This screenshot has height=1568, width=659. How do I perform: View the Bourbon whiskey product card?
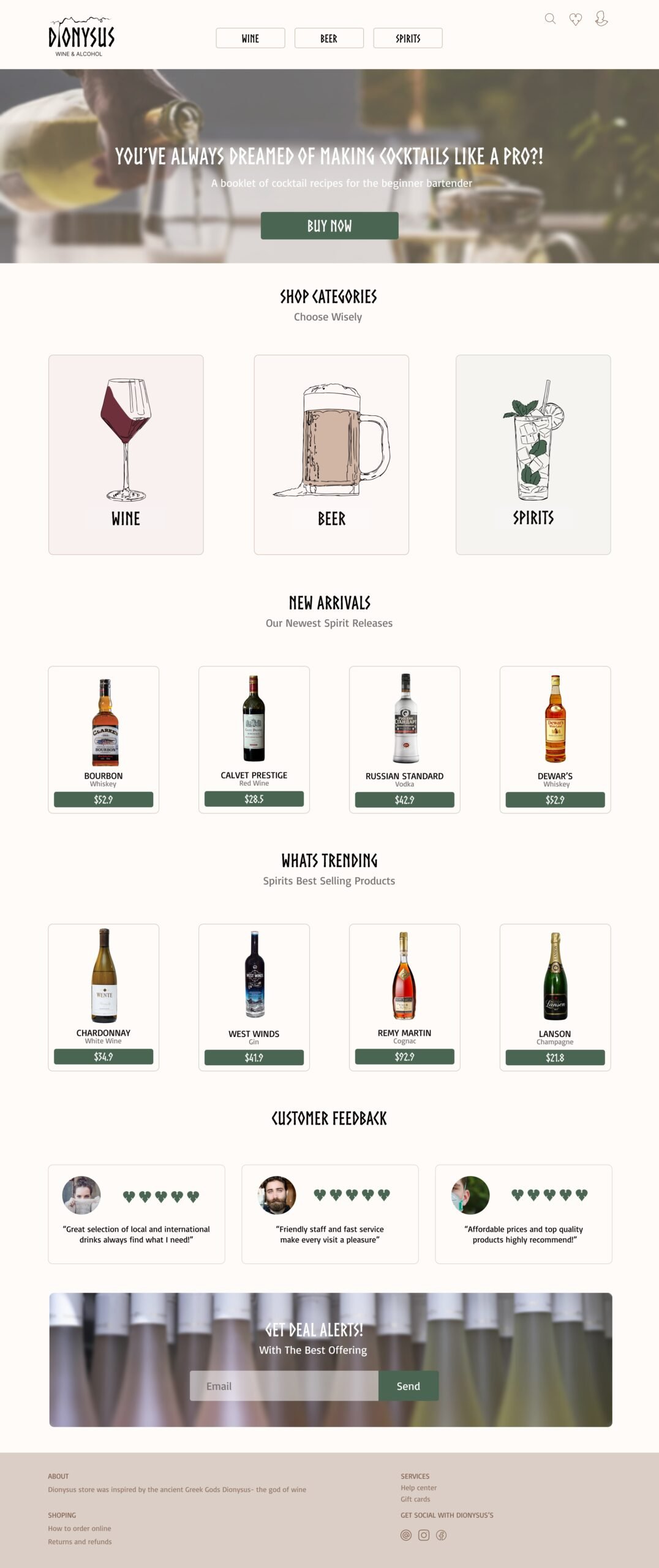pyautogui.click(x=104, y=729)
